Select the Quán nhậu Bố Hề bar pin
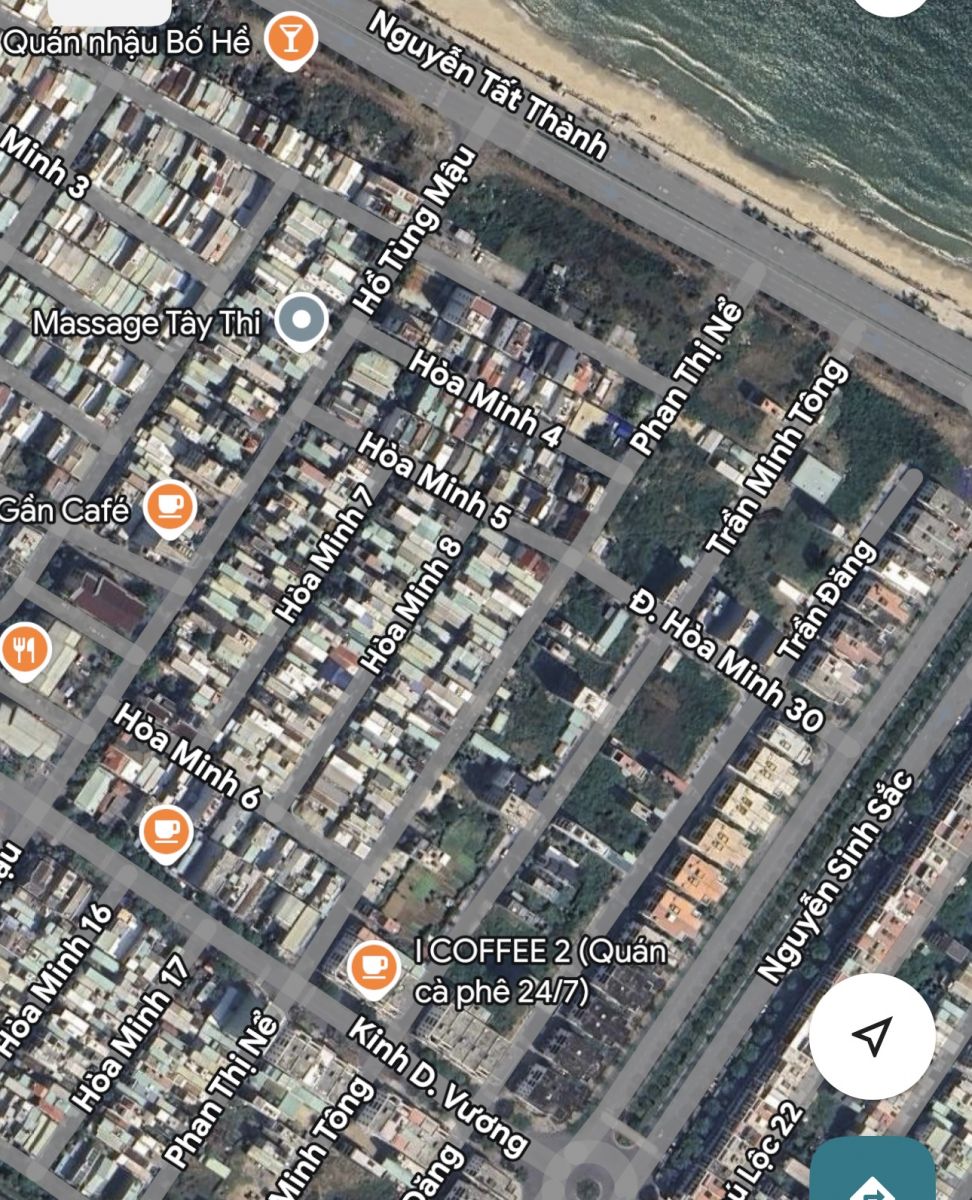 292,41
